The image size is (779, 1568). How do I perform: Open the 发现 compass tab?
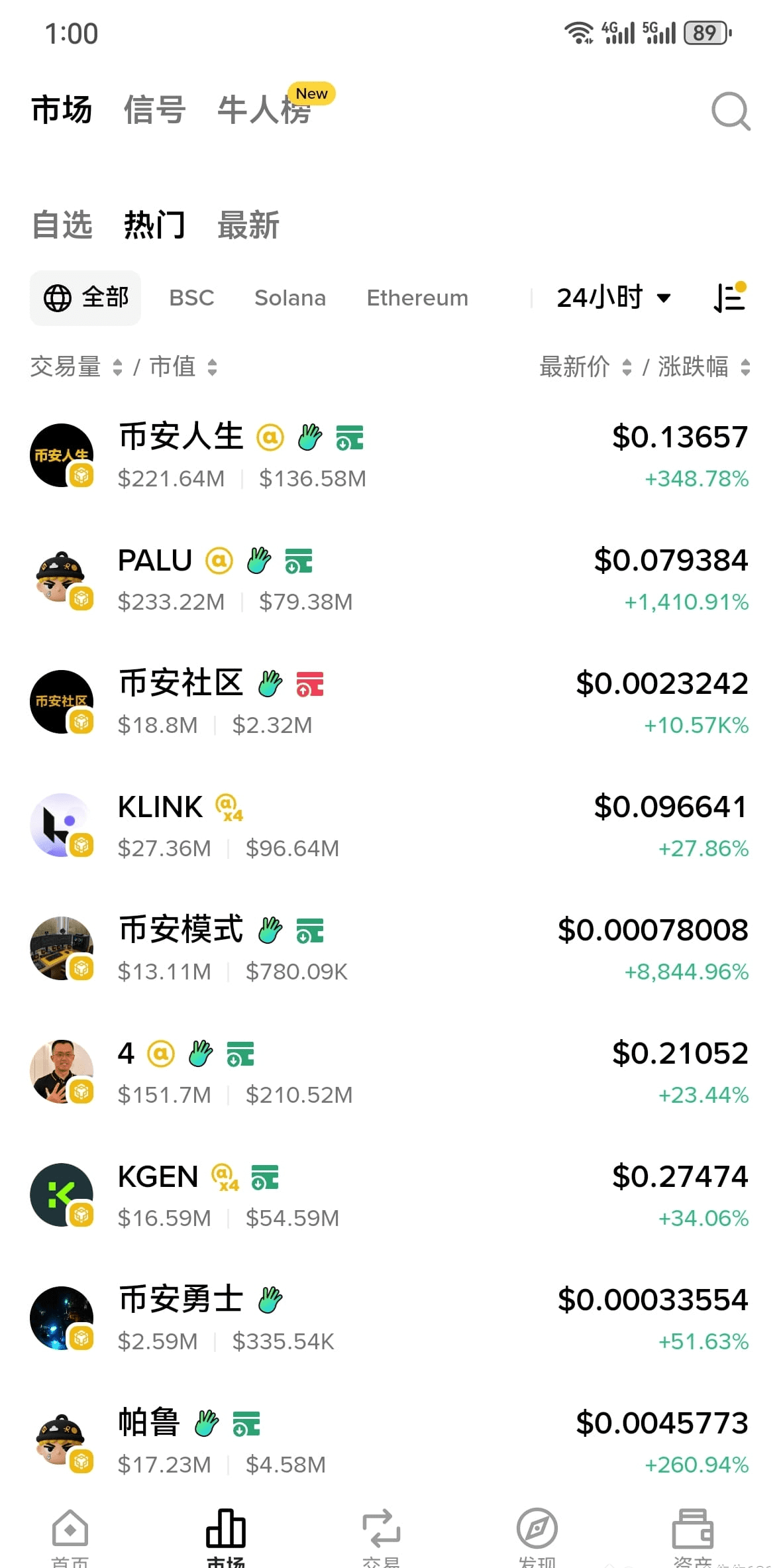(x=537, y=1534)
